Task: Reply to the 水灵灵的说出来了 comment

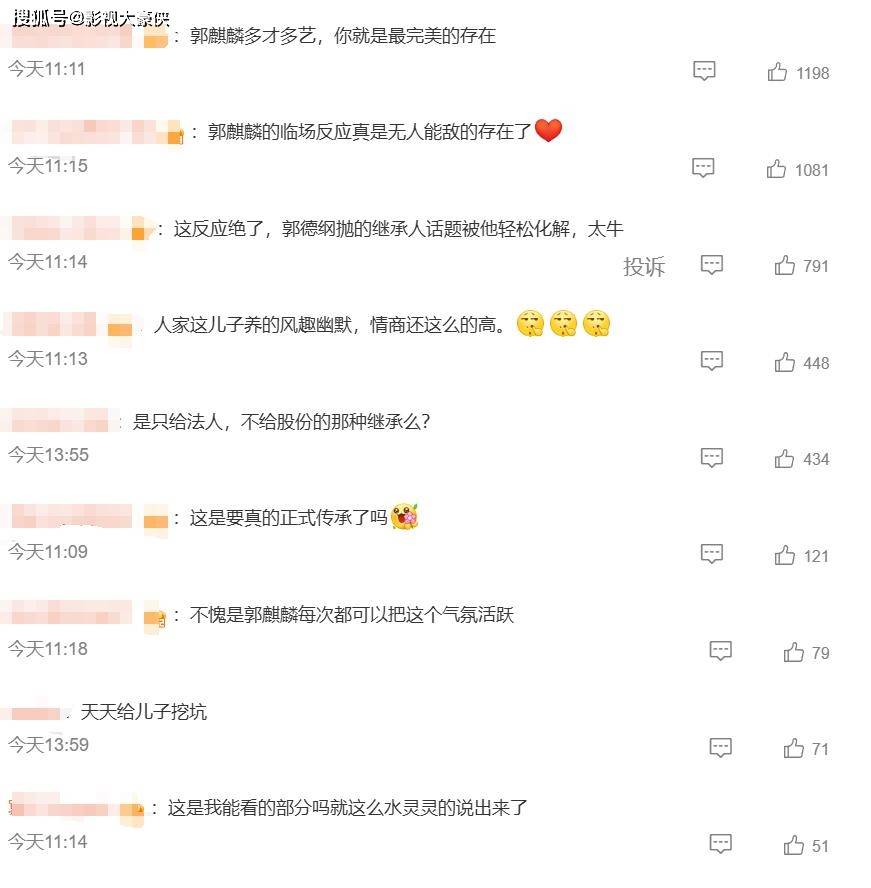Action: (x=720, y=845)
